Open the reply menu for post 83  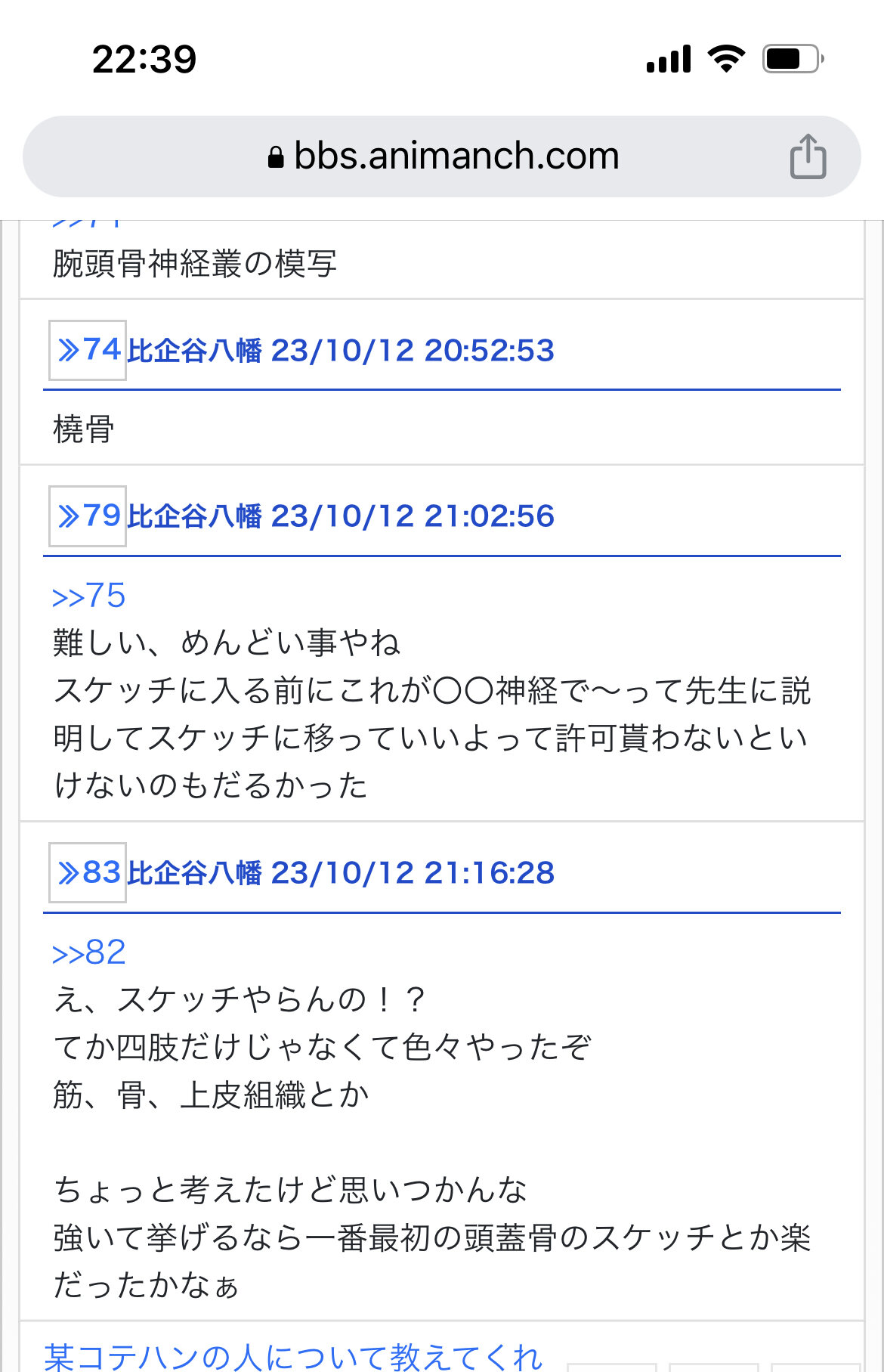click(88, 872)
